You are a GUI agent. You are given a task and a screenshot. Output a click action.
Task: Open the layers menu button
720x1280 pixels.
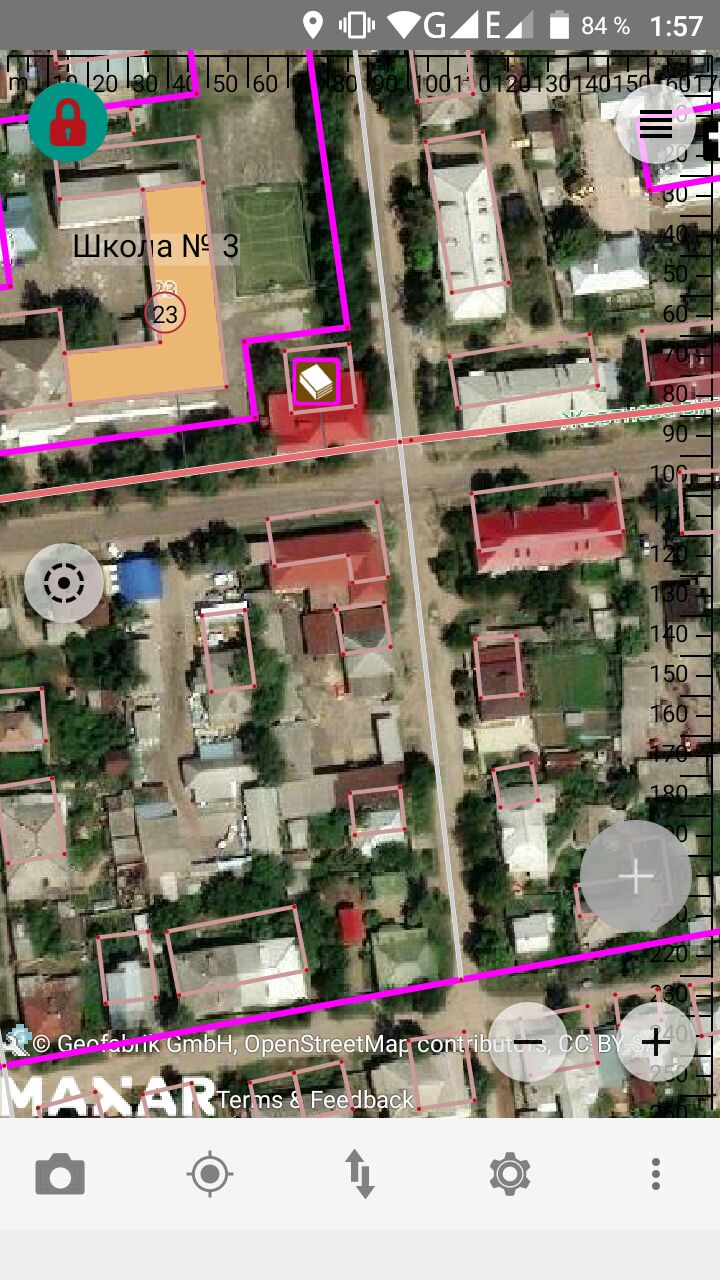(656, 124)
